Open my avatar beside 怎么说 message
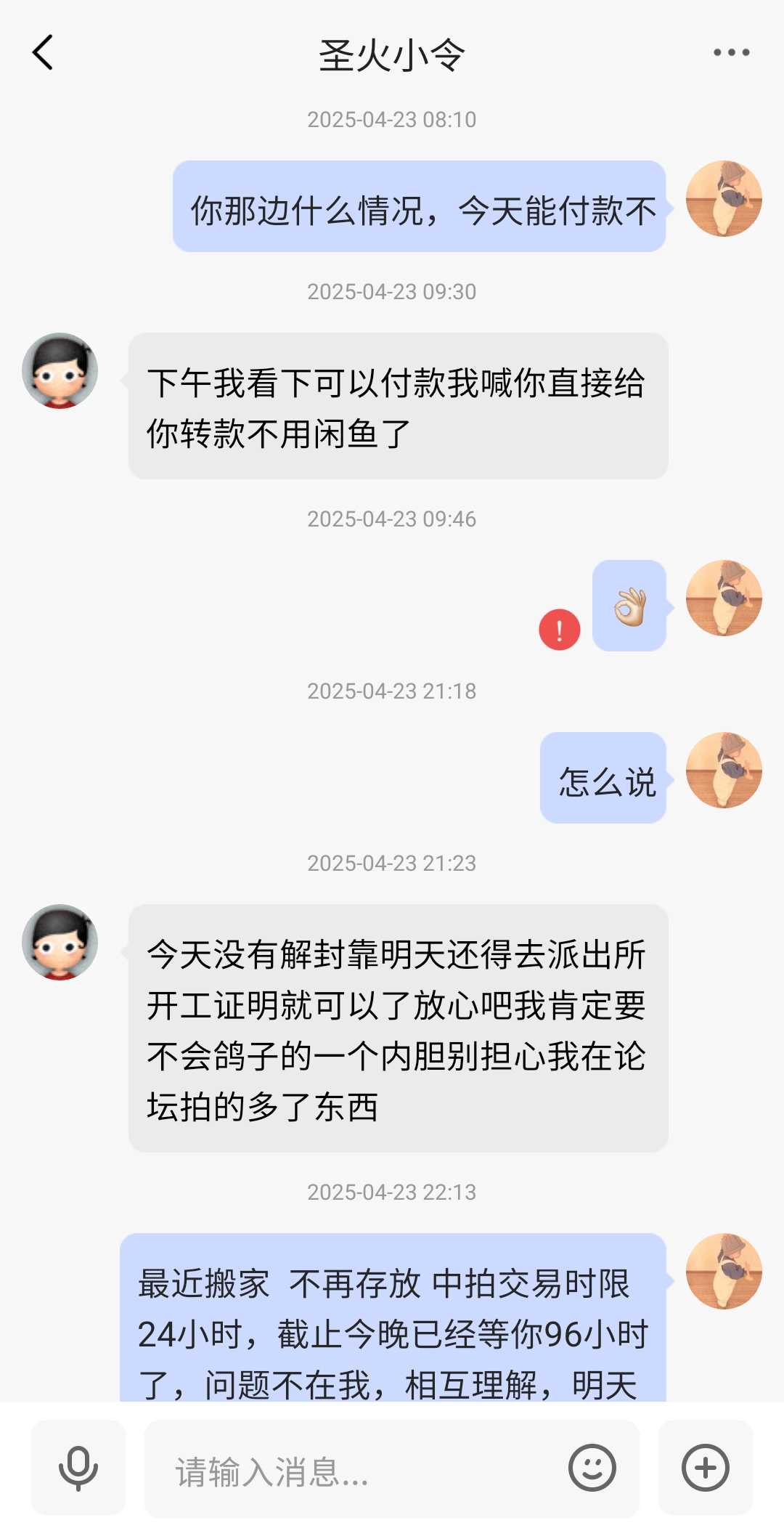This screenshot has width=784, height=1536. pyautogui.click(x=724, y=770)
